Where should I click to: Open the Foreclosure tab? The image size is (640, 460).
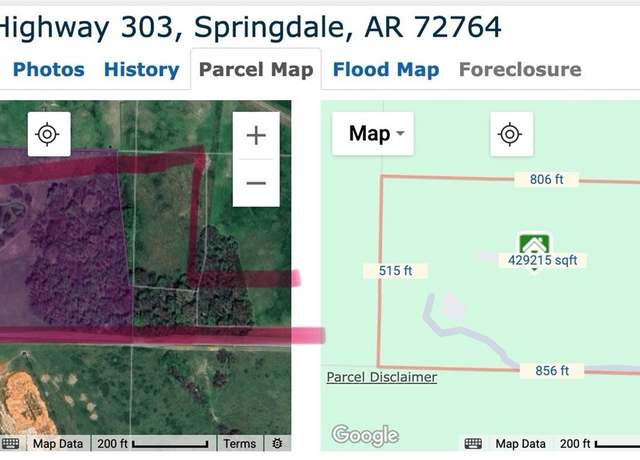519,69
